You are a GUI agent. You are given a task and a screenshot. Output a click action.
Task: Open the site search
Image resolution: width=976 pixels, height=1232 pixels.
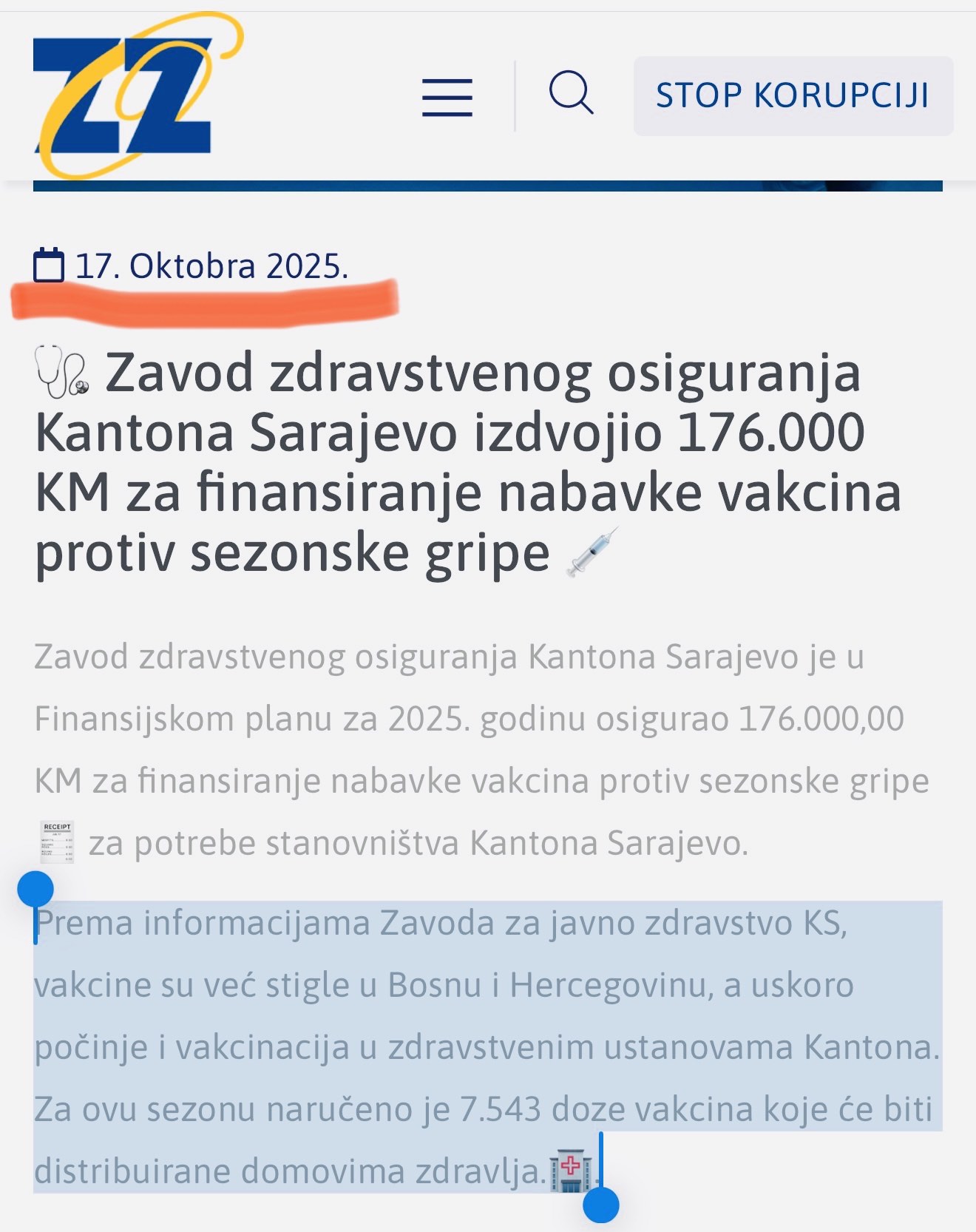[571, 93]
